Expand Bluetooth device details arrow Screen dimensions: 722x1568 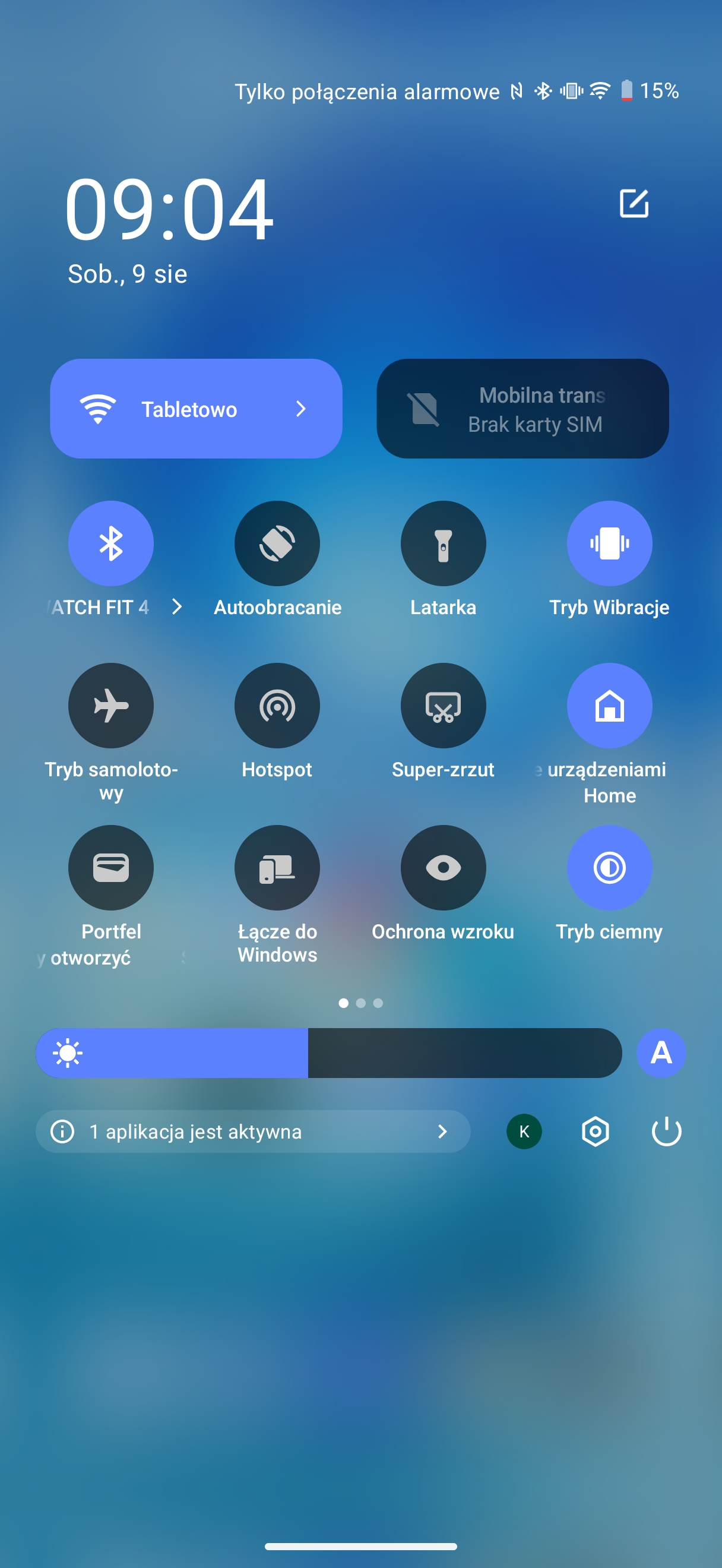coord(177,607)
